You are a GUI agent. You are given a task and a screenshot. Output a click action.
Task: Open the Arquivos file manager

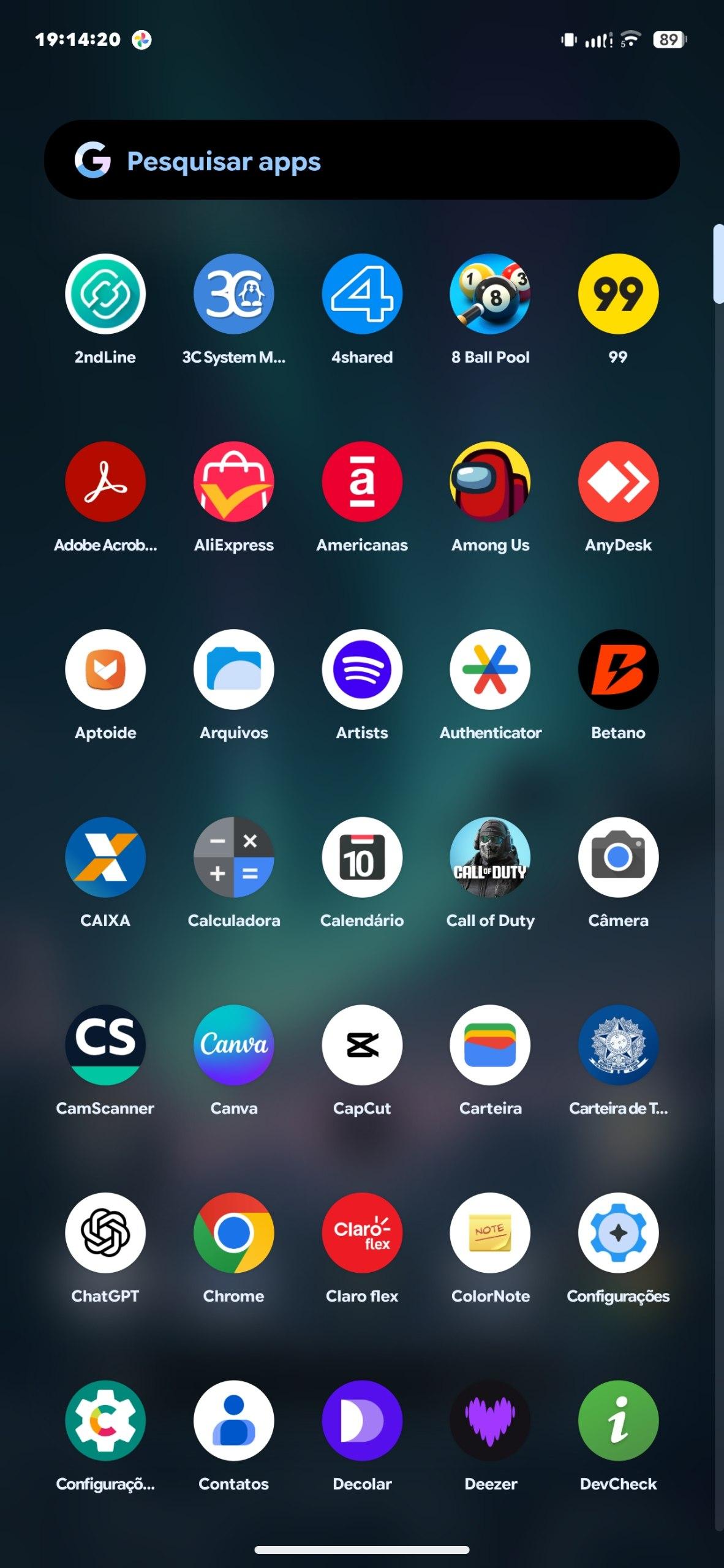234,669
